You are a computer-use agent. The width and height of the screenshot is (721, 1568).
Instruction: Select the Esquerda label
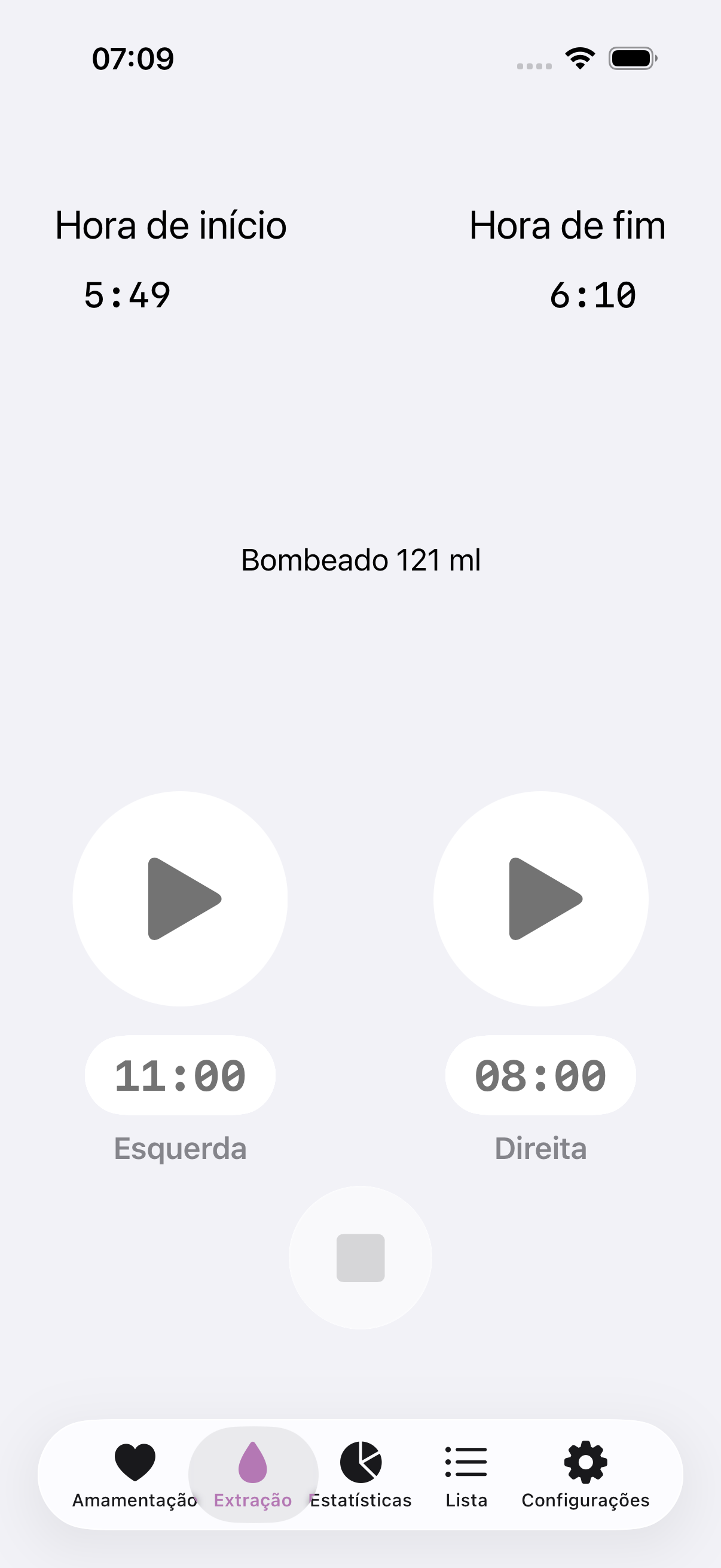point(180,1148)
